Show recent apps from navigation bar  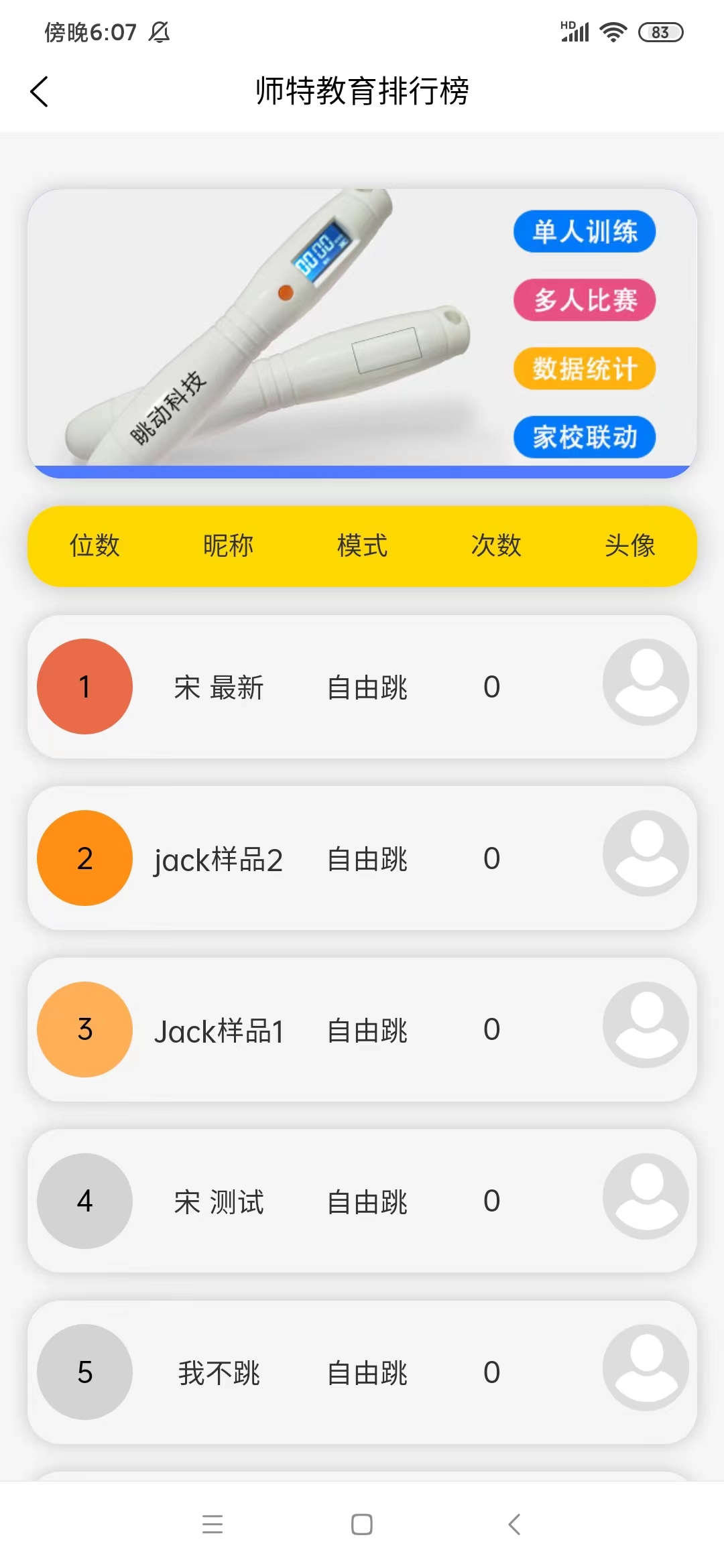pos(213,1524)
